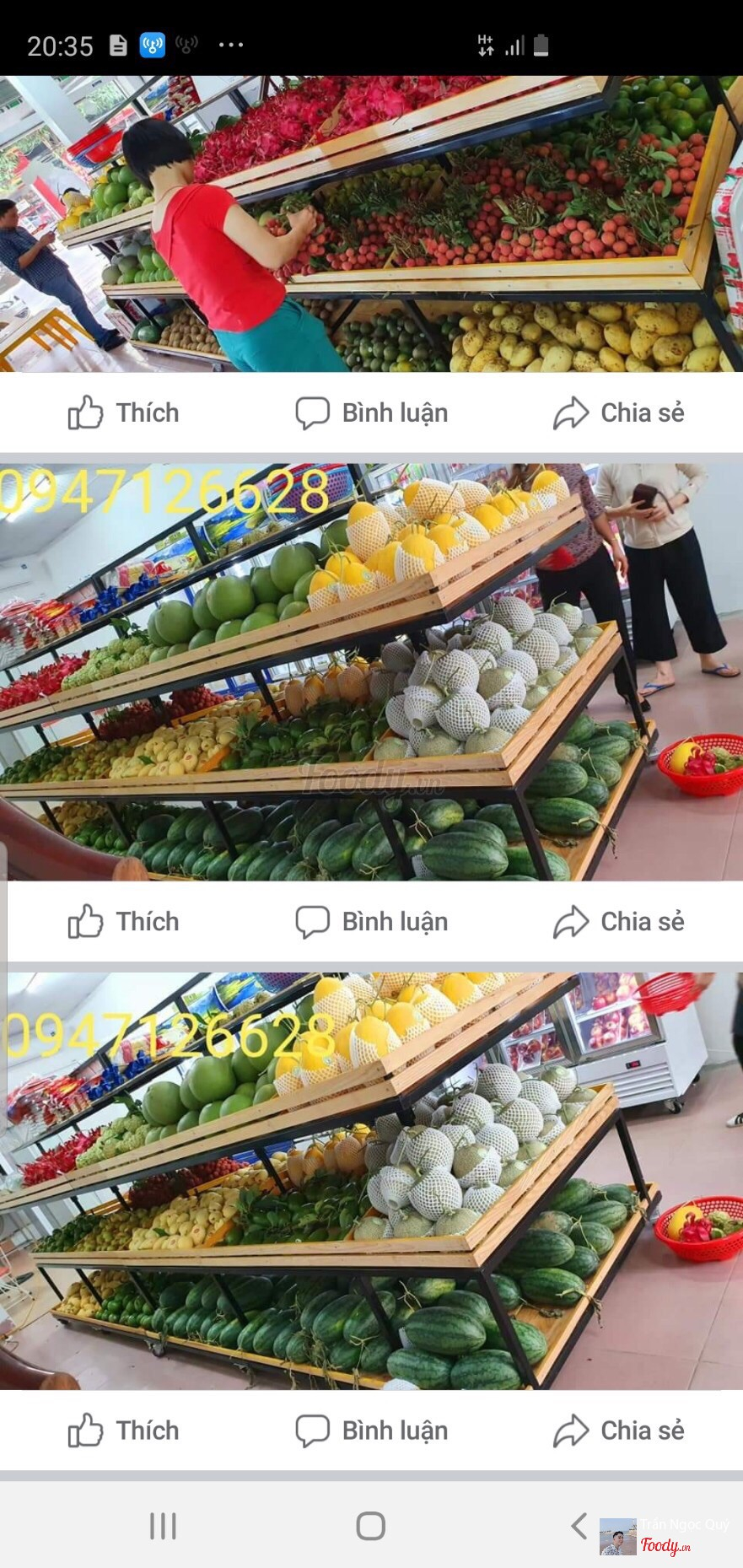The height and width of the screenshot is (1568, 743).
Task: Like the photo of the woman in red
Action: [124, 413]
